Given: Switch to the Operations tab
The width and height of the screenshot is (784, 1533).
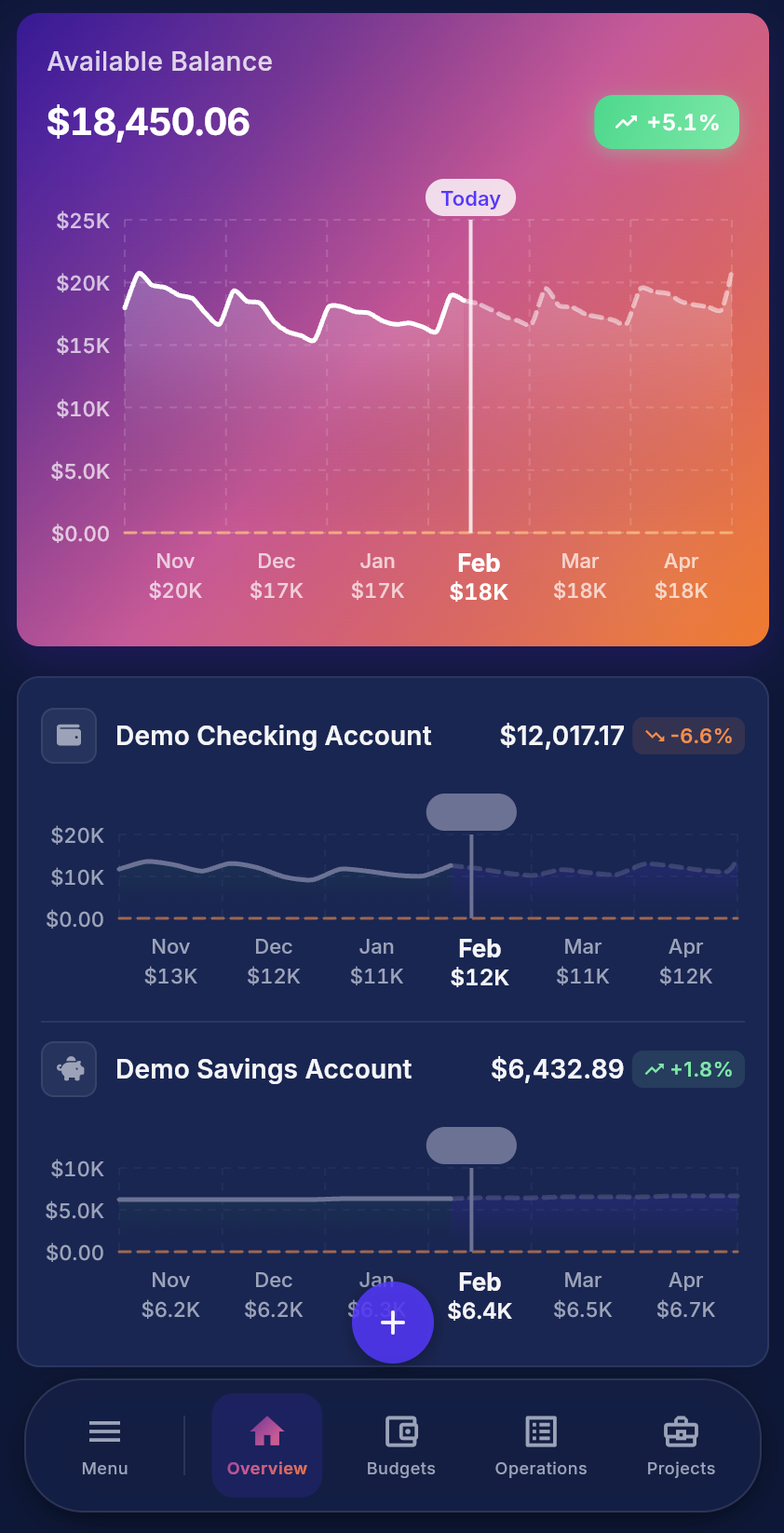Looking at the screenshot, I should [540, 1445].
